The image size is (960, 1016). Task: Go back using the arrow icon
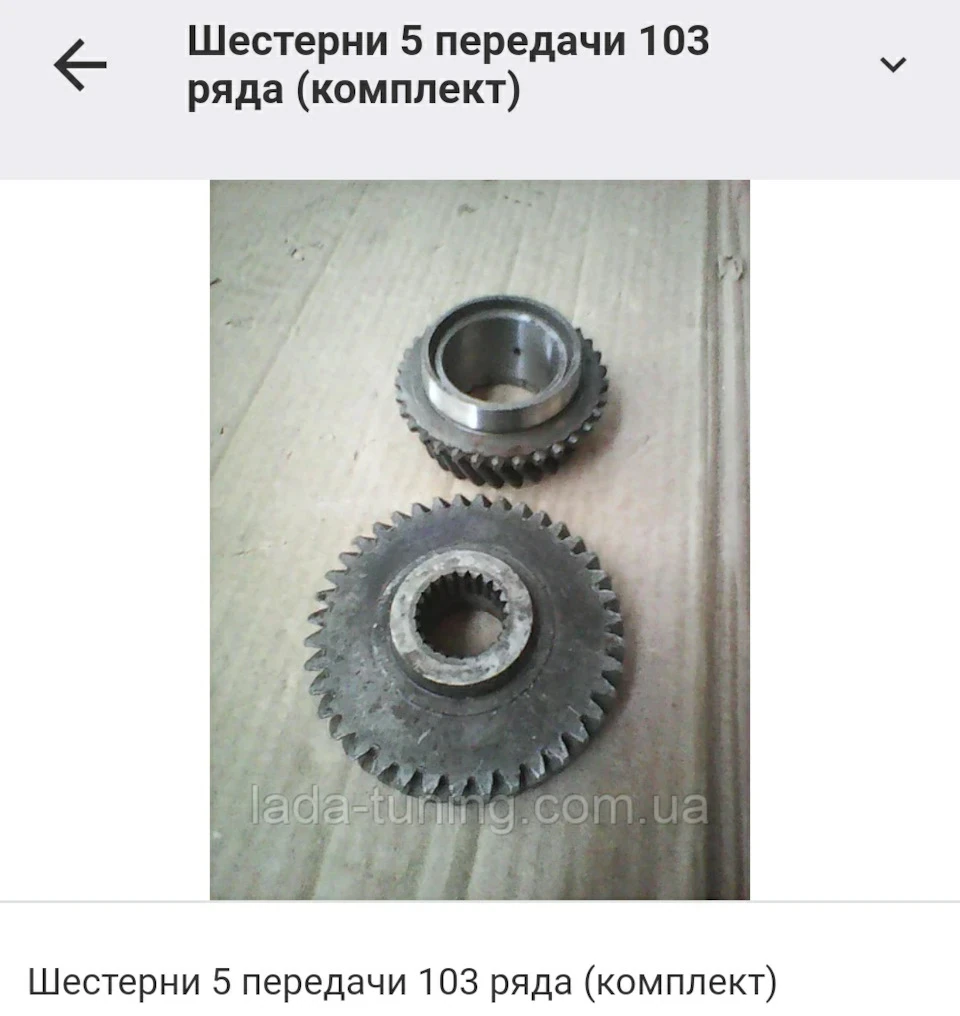(80, 65)
